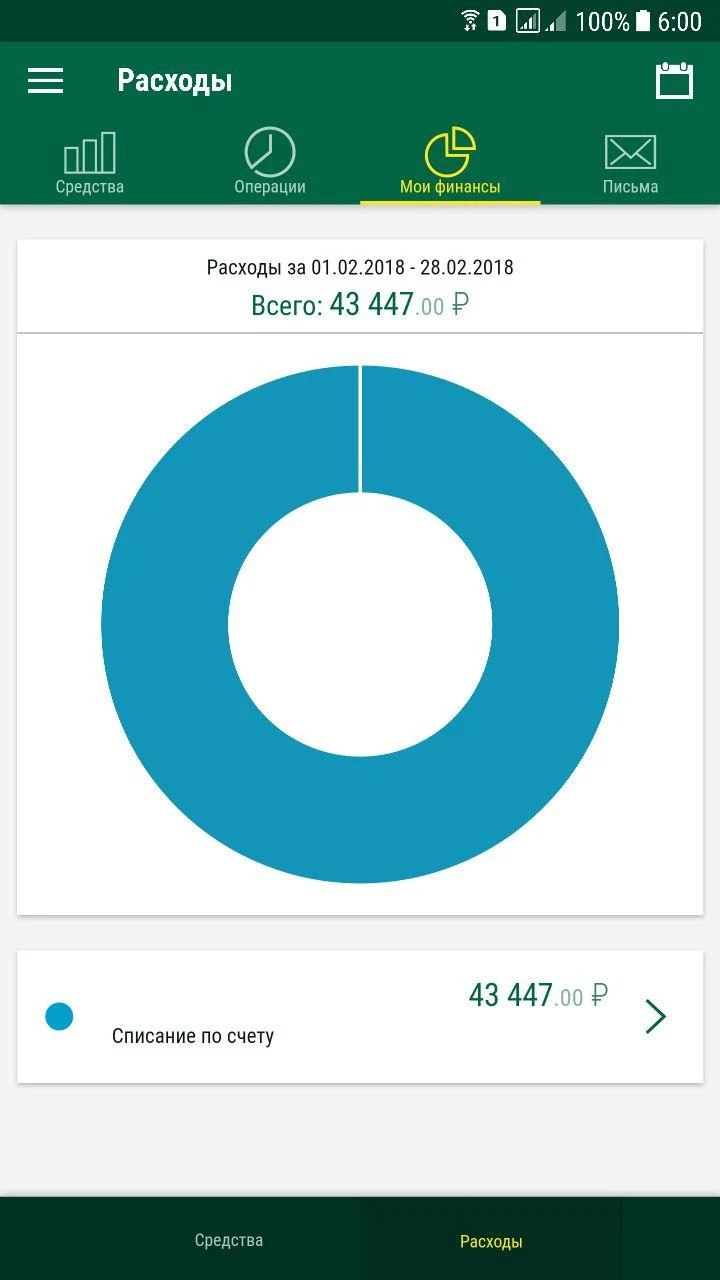Switch to Средства in the bottom bar
Viewport: 720px width, 1280px height.
pyautogui.click(x=229, y=1240)
